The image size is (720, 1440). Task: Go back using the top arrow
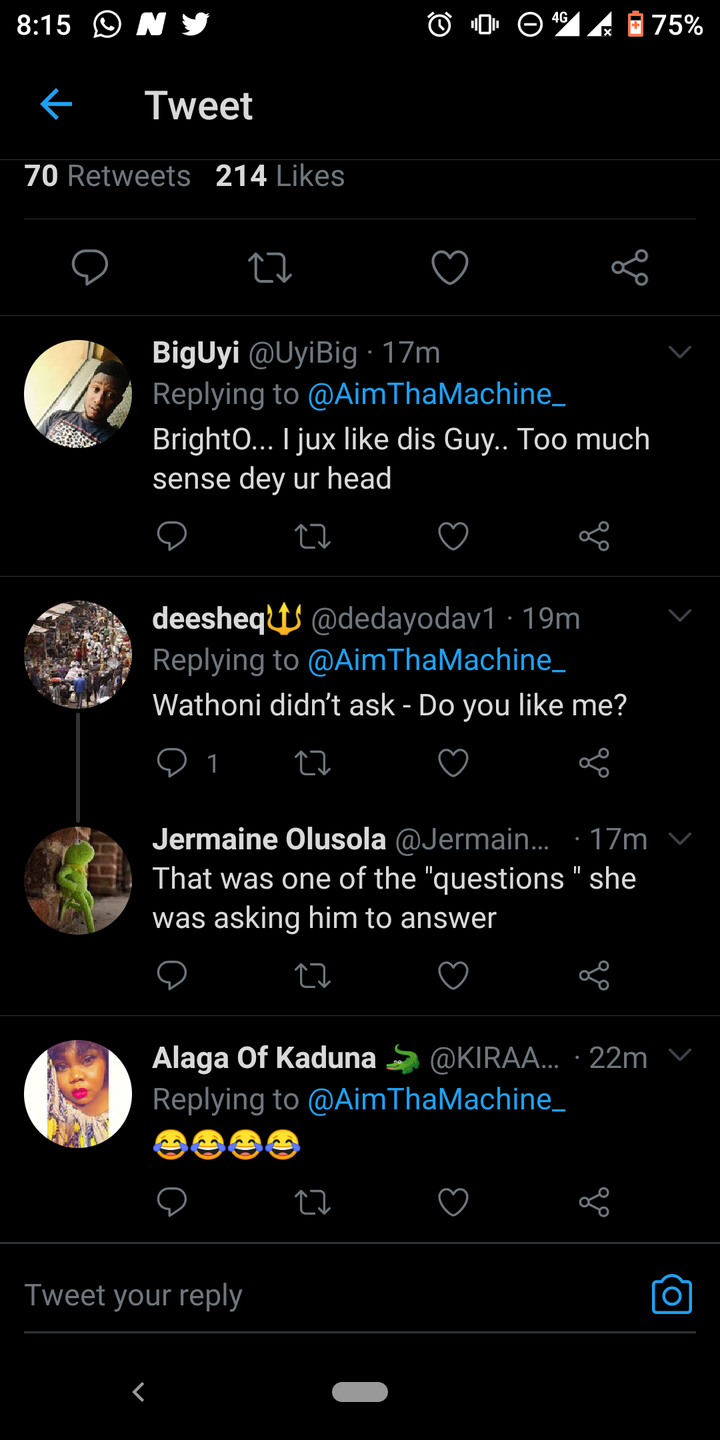(x=56, y=104)
